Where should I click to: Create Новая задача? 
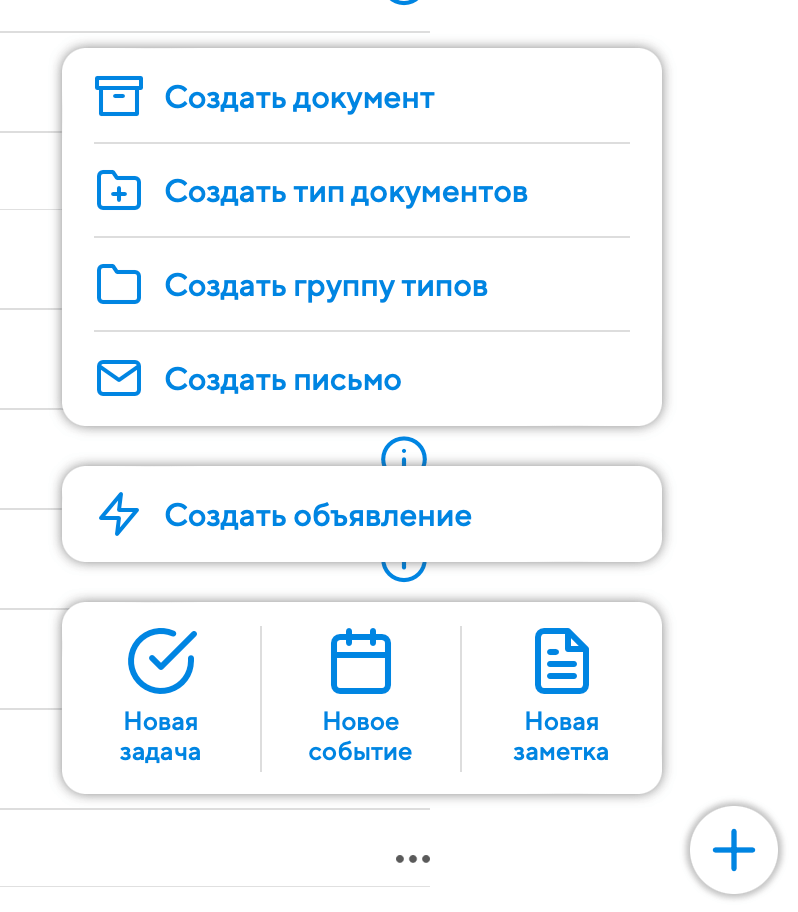point(161,697)
